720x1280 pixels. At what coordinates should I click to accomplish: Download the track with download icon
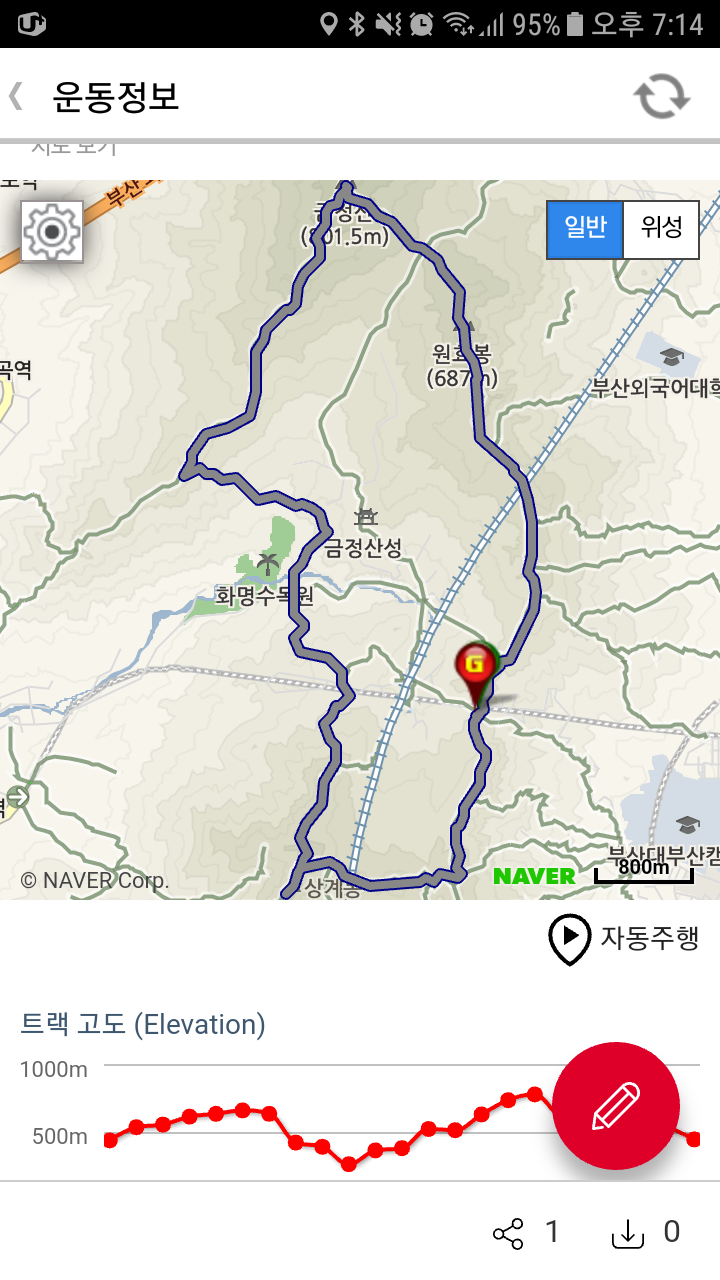(x=627, y=1233)
